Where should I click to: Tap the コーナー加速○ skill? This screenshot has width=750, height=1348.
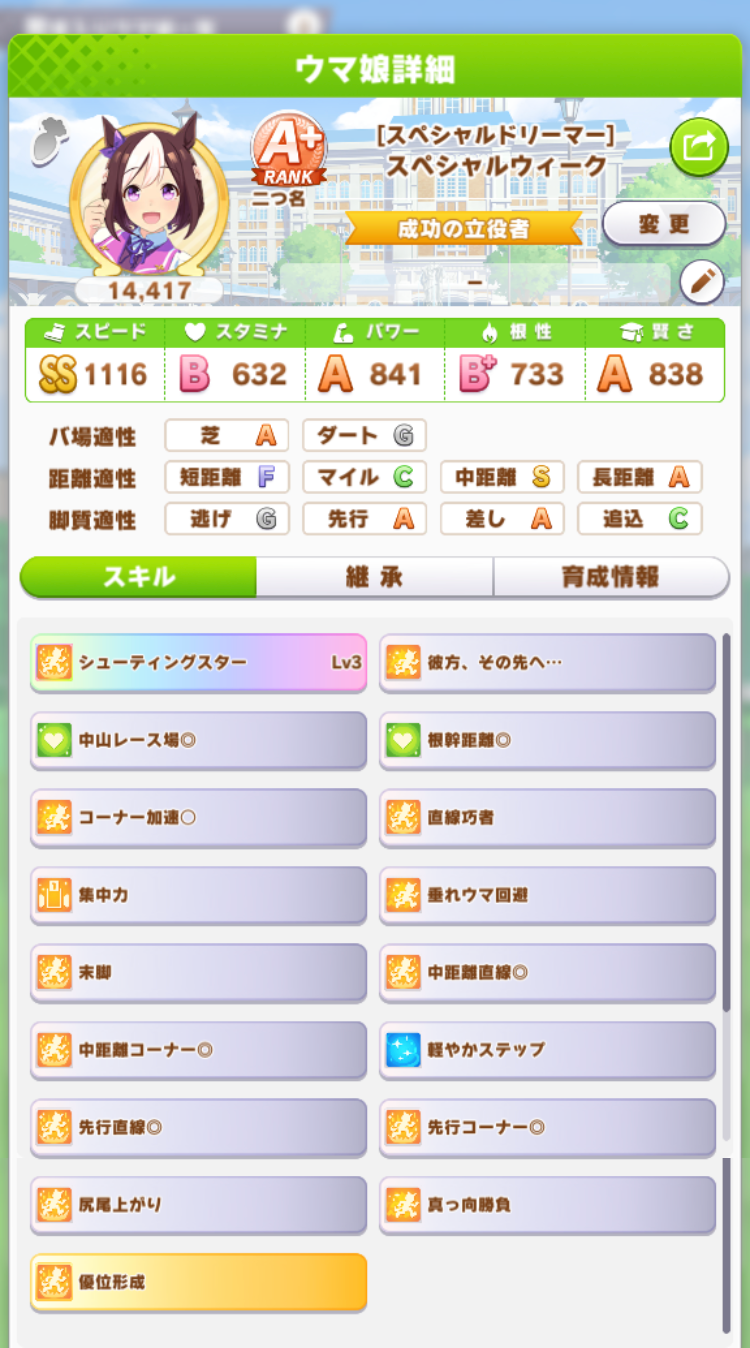coord(198,817)
